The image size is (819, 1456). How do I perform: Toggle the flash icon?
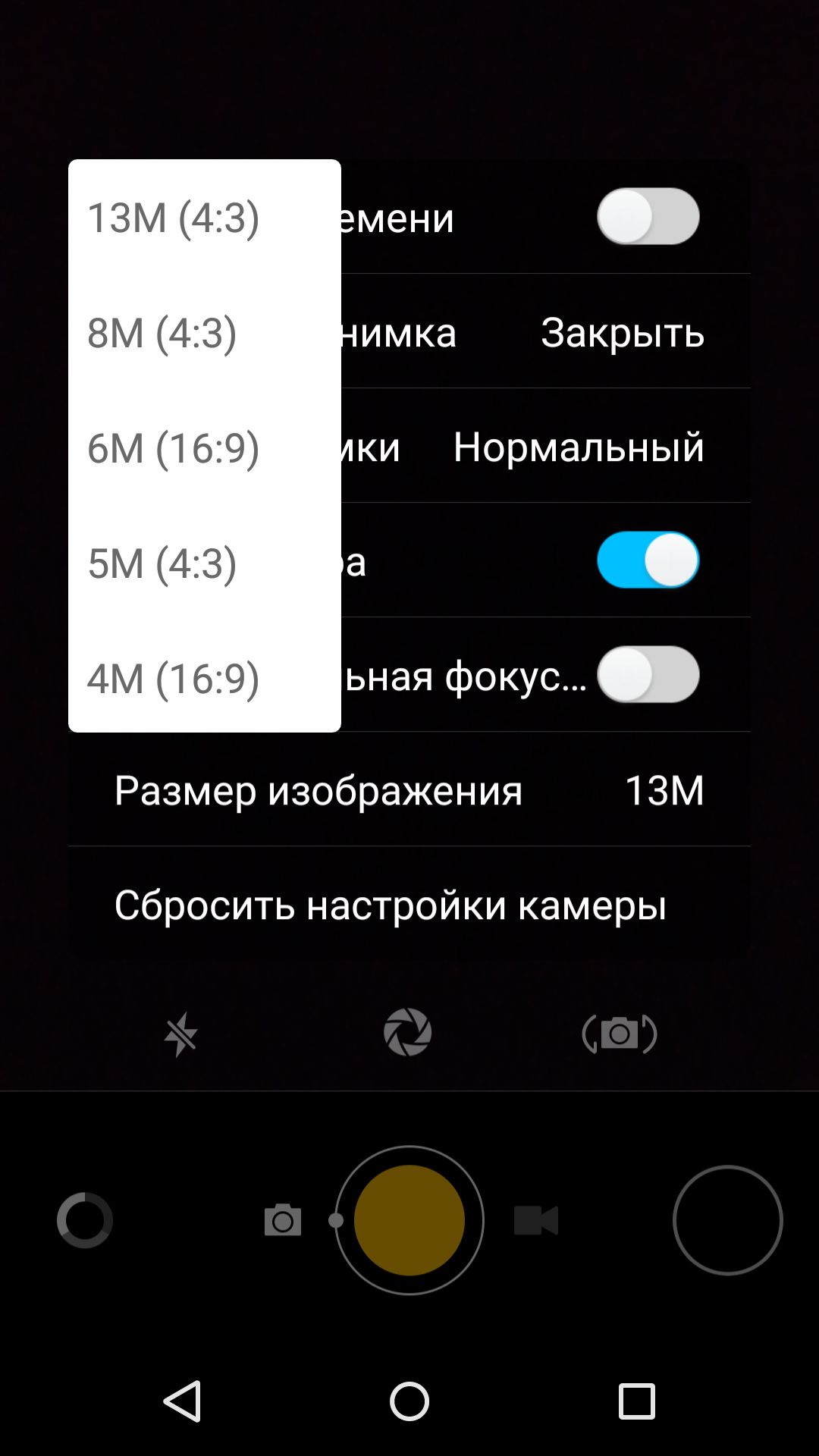pos(181,1034)
